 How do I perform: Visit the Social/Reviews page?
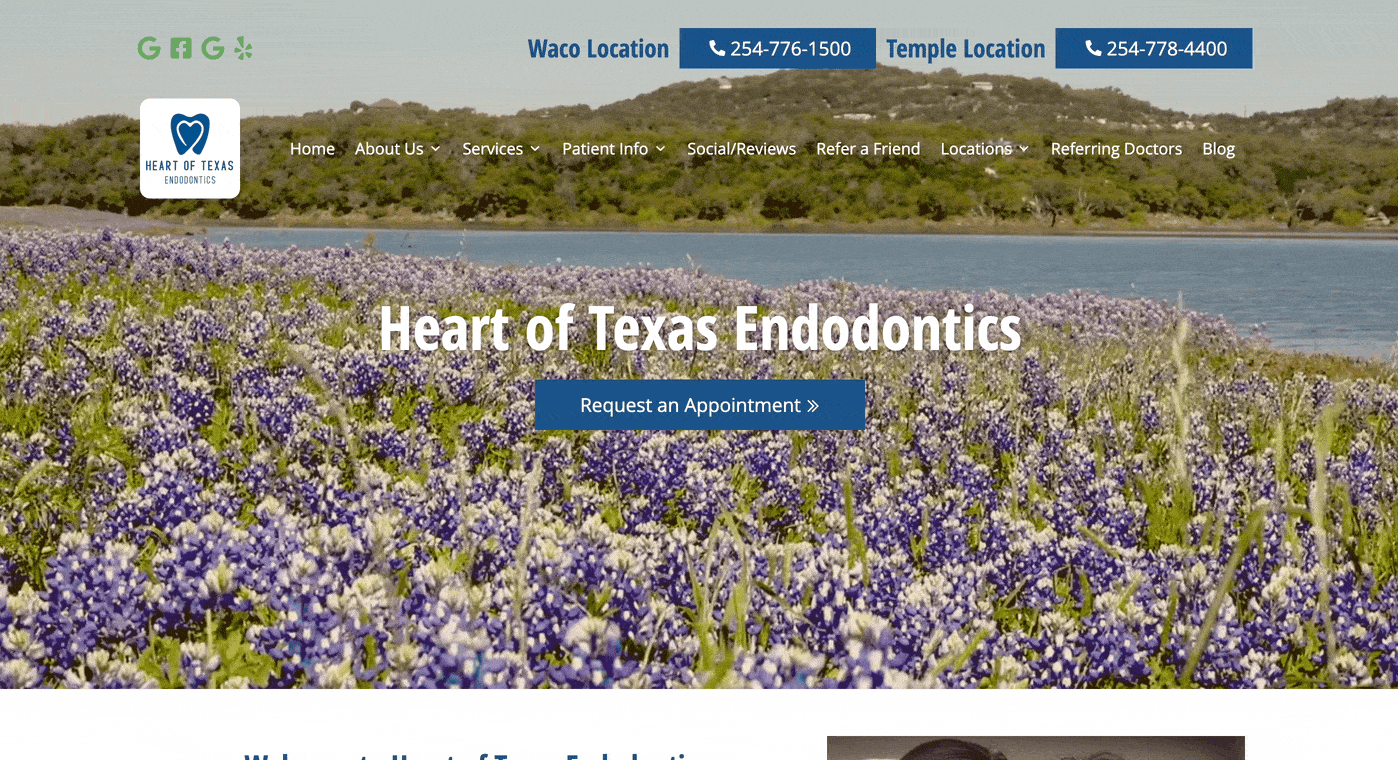coord(741,149)
